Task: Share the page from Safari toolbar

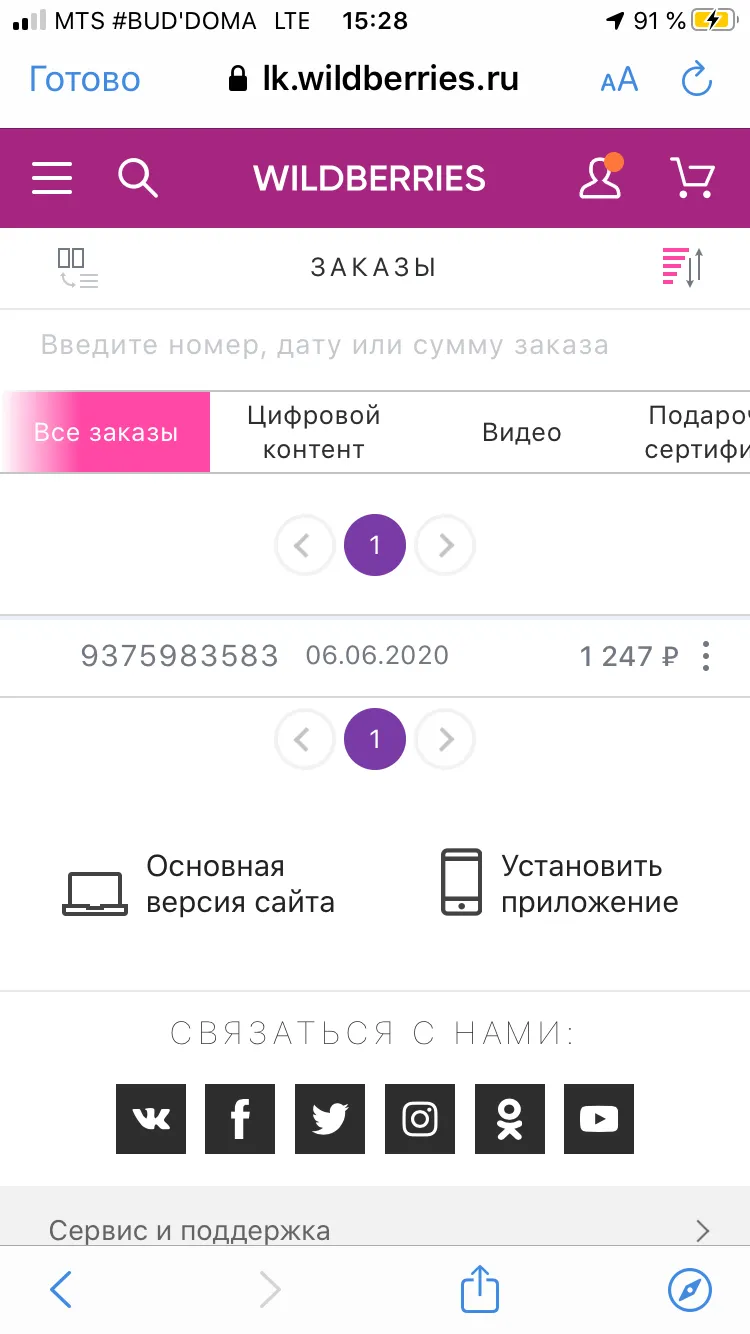Action: click(x=480, y=1289)
